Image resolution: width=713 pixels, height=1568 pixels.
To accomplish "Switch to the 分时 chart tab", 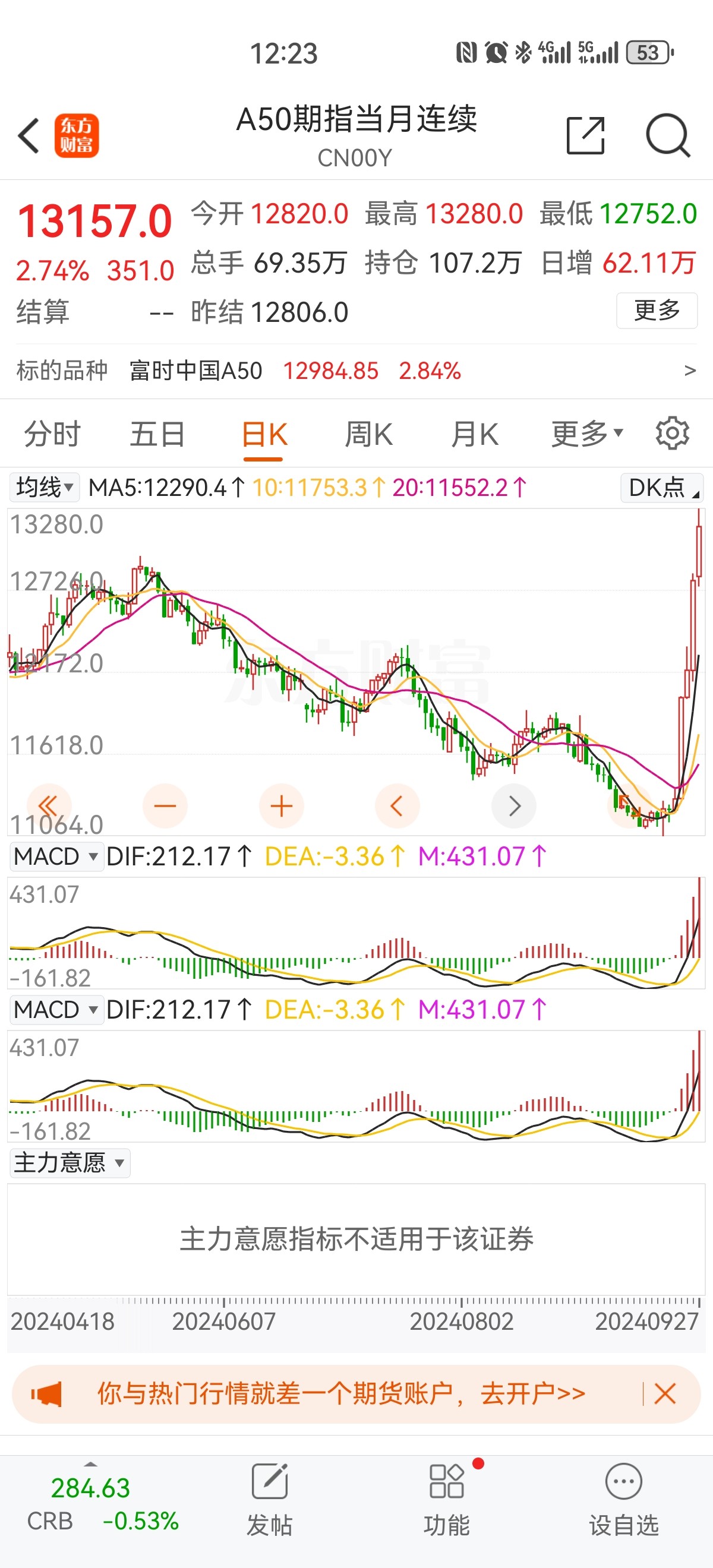I will (52, 435).
